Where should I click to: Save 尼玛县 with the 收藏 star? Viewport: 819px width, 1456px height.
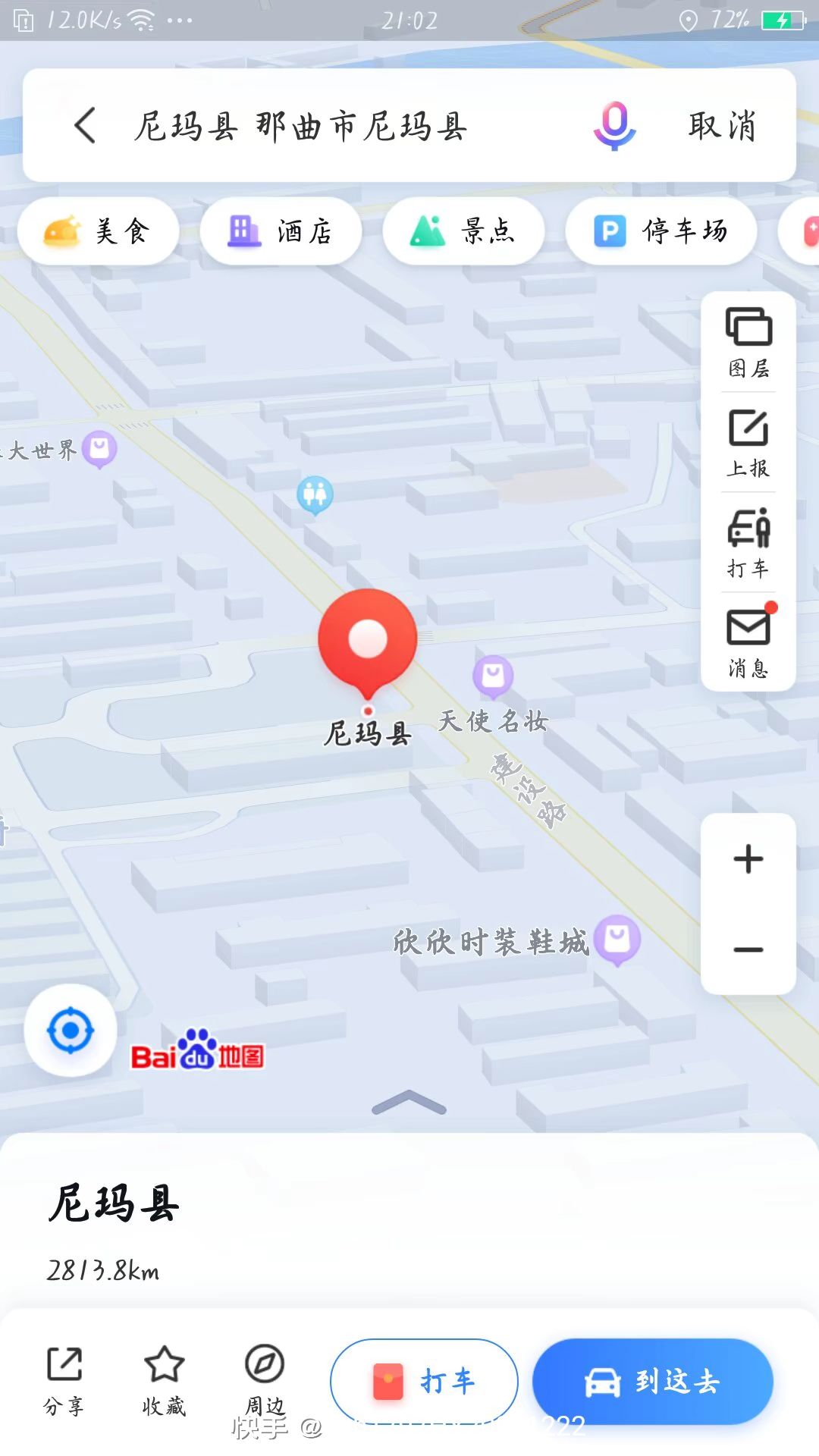pyautogui.click(x=164, y=1382)
